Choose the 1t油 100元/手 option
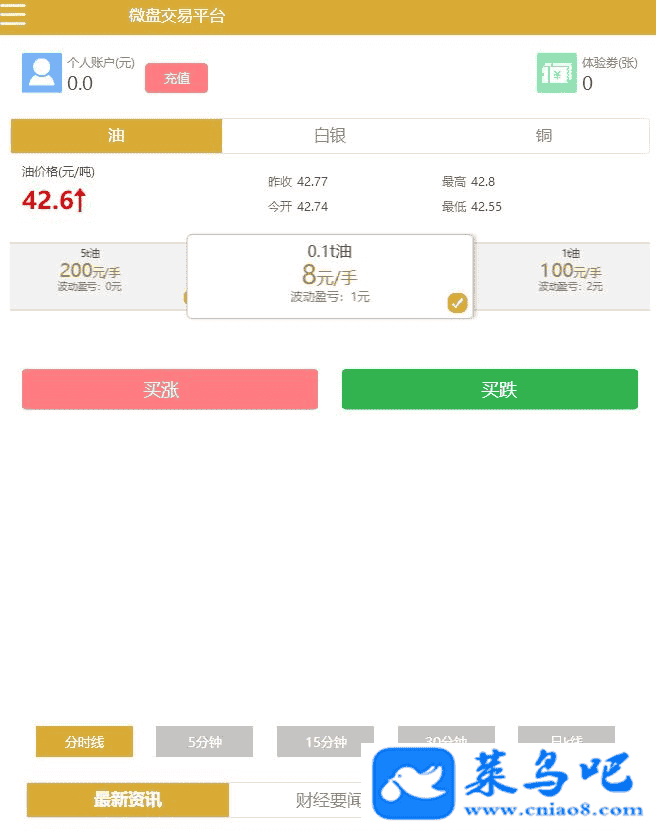 point(570,272)
